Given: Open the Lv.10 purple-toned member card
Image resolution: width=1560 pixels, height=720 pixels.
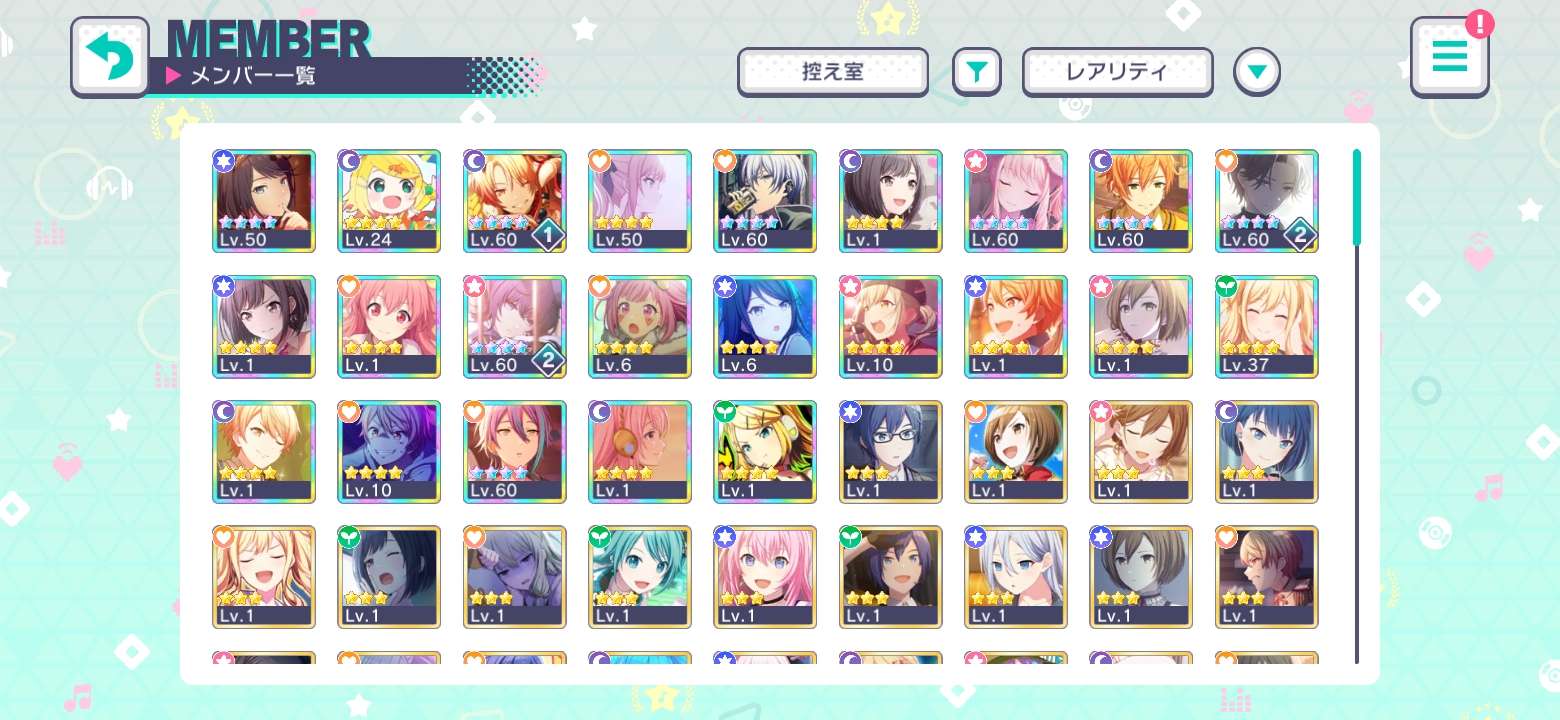Looking at the screenshot, I should point(389,452).
